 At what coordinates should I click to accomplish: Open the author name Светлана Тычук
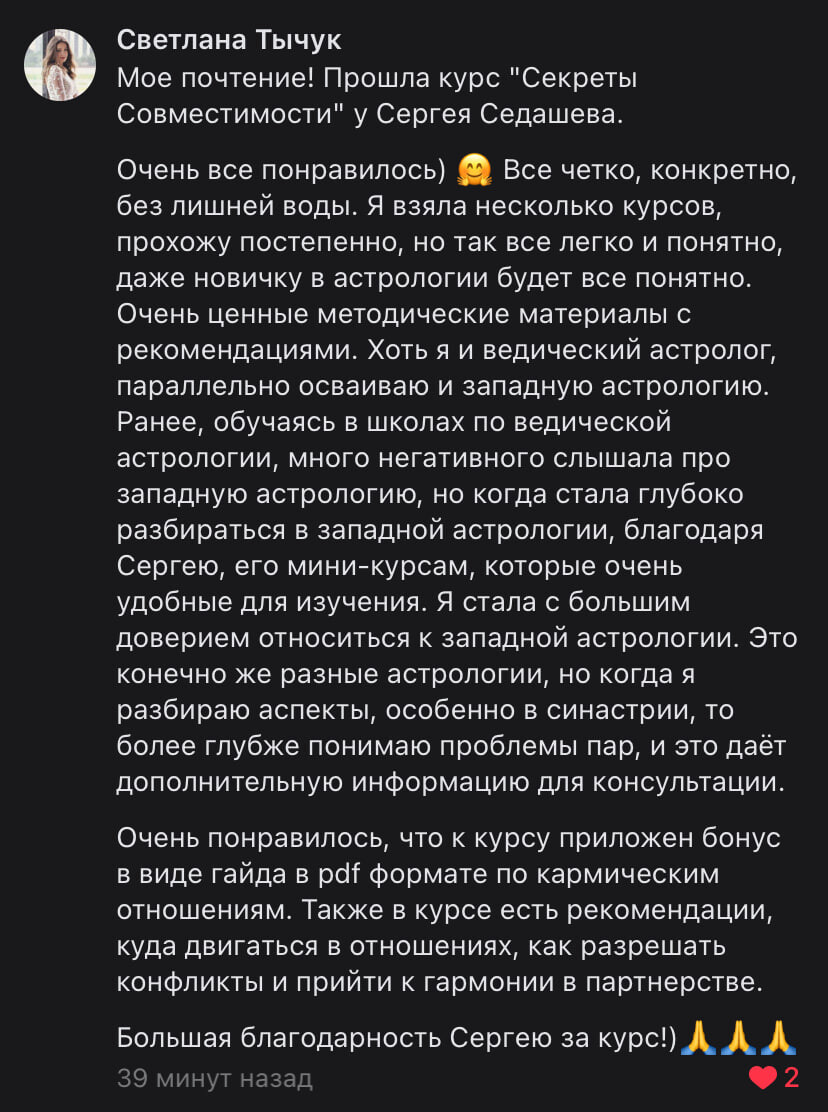point(228,40)
